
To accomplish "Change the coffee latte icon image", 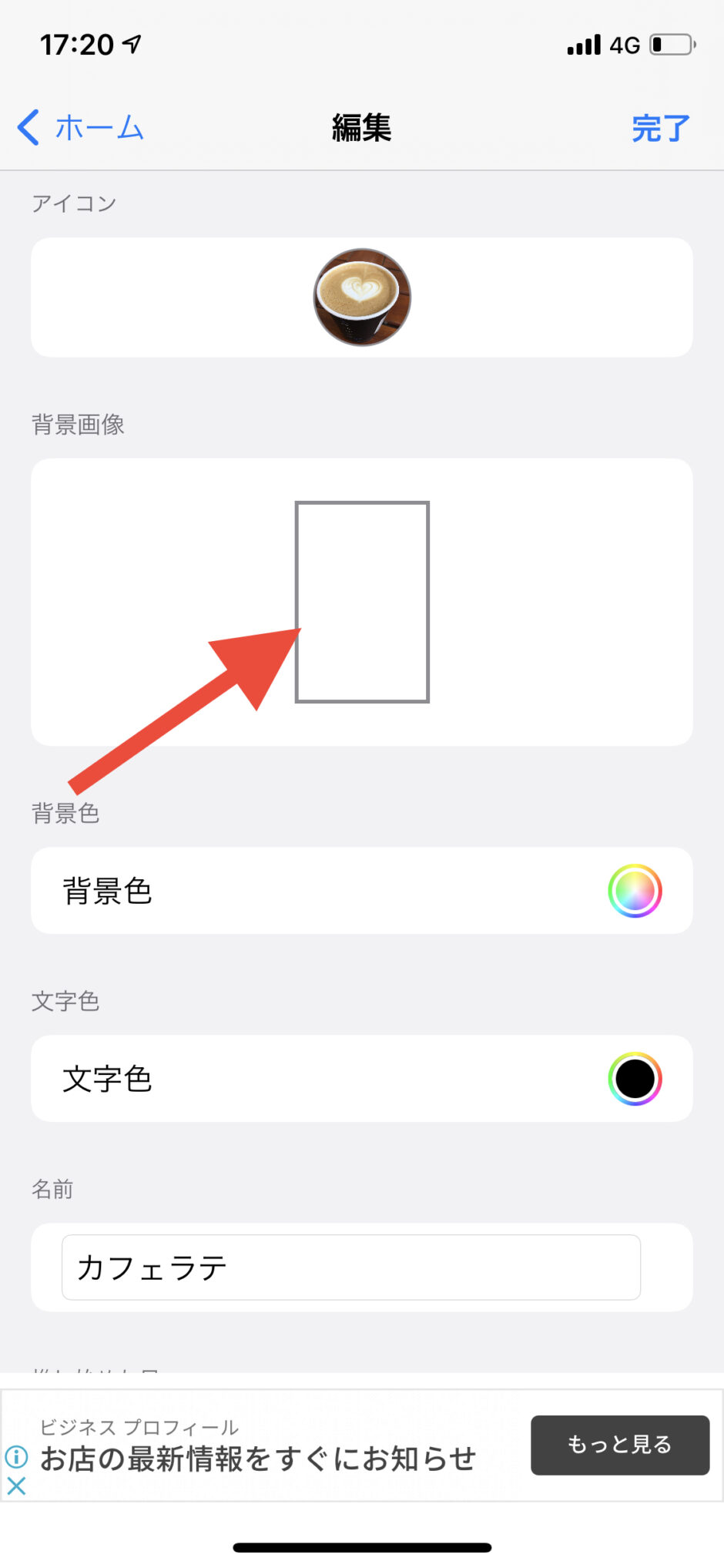I will click(x=362, y=297).
